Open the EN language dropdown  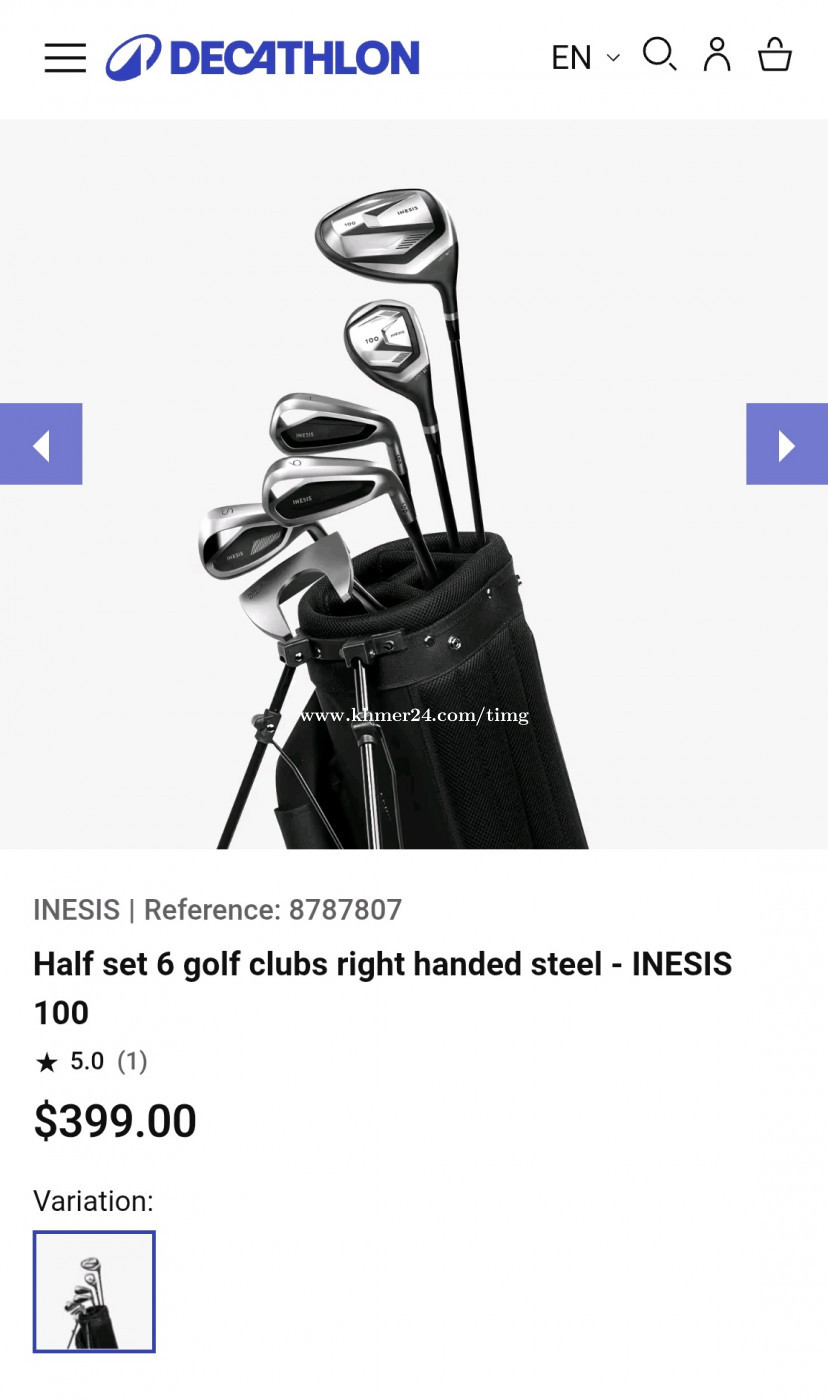585,57
